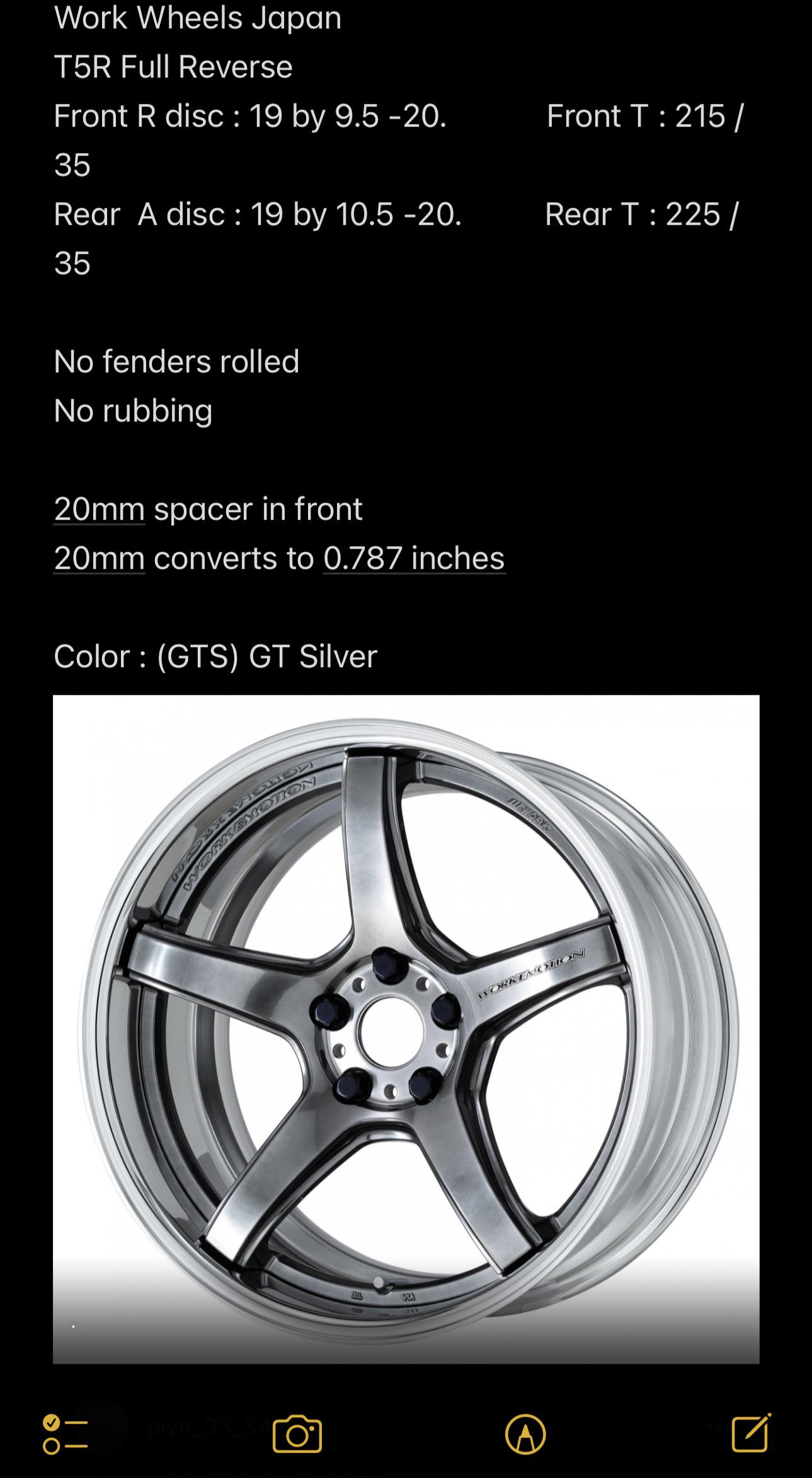Open the silver wheel photo
This screenshot has width=812, height=1478.
tap(406, 1021)
